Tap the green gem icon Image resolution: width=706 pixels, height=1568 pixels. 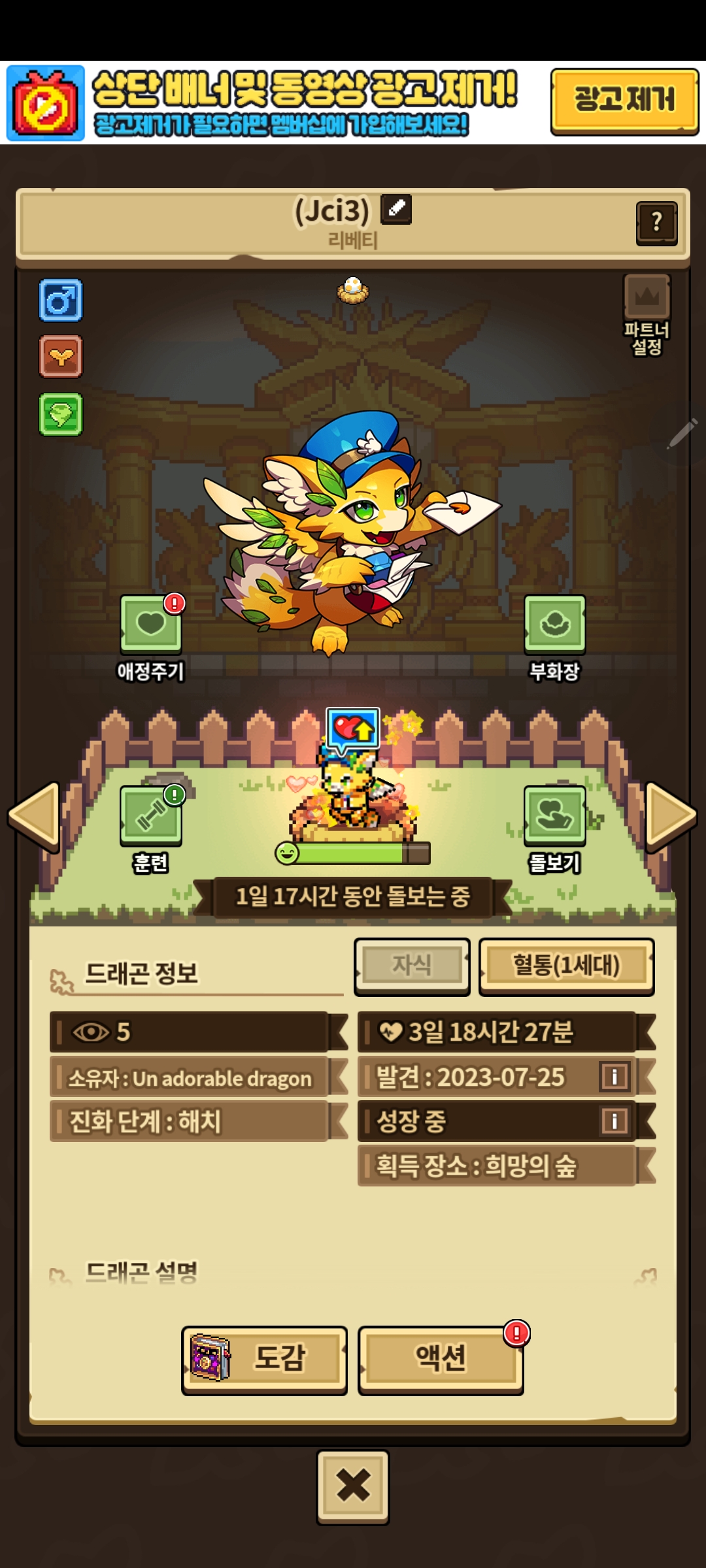pyautogui.click(x=61, y=414)
